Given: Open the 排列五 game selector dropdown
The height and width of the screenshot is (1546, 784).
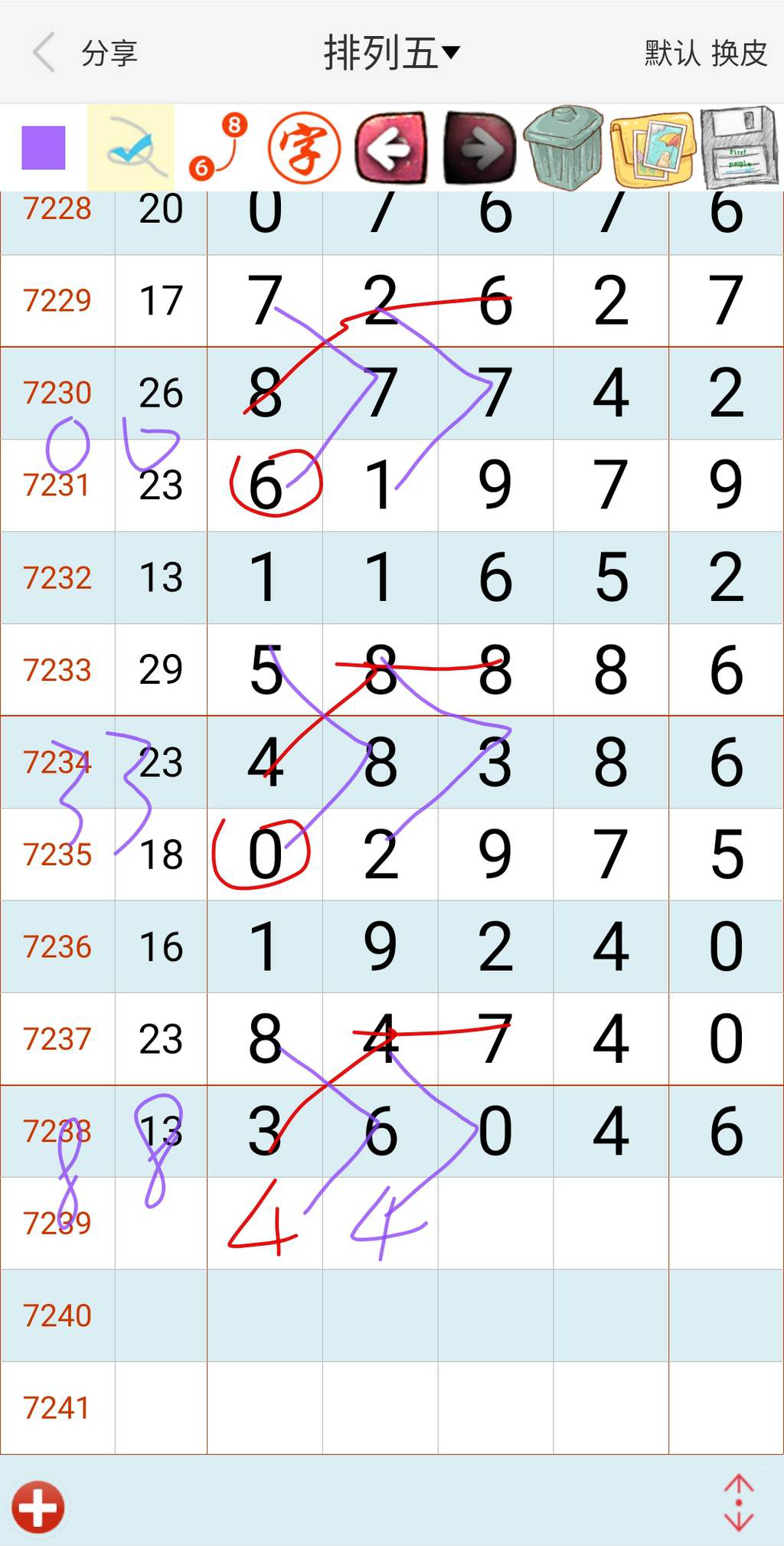Looking at the screenshot, I should click(389, 52).
